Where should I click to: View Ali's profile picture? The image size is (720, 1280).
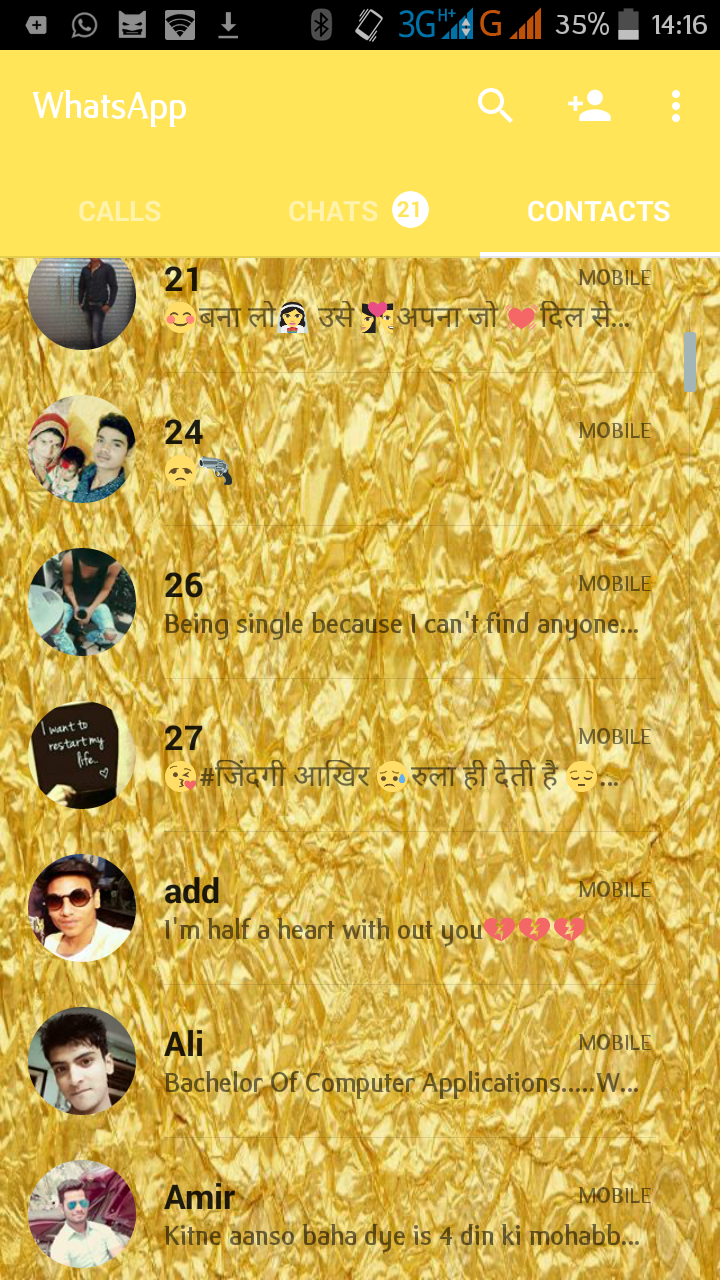click(82, 1061)
